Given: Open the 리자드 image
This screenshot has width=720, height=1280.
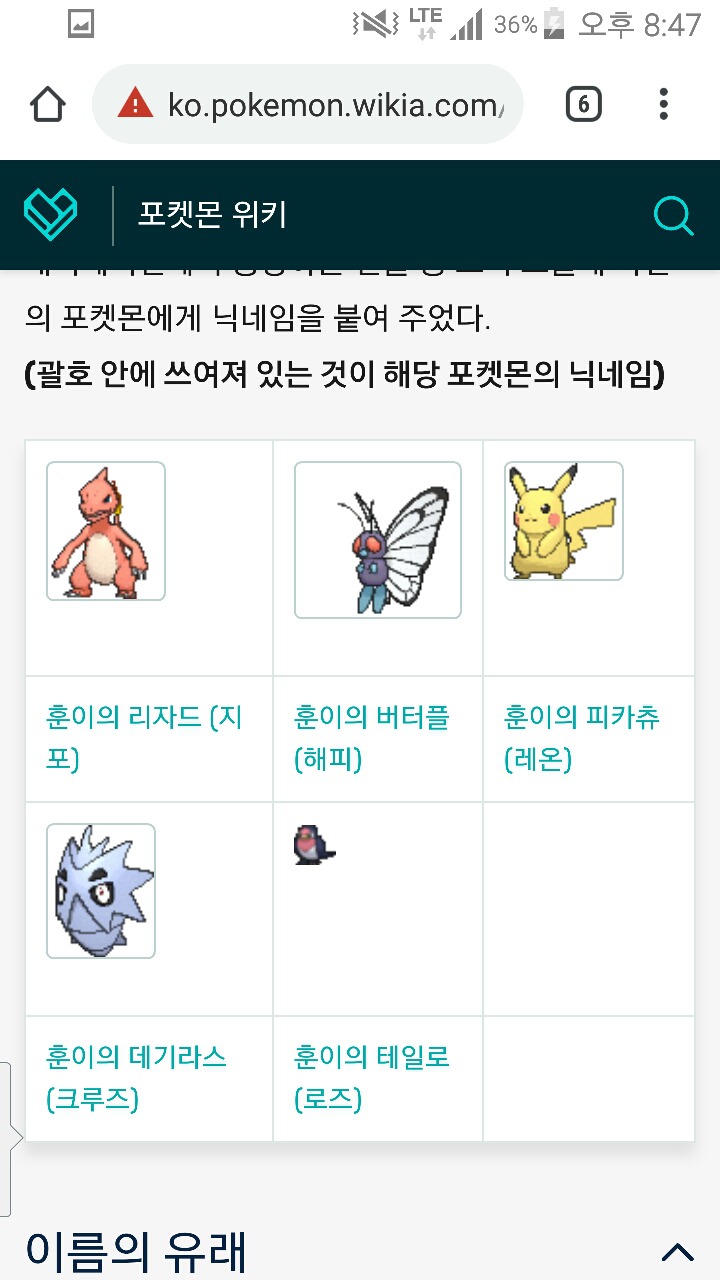Looking at the screenshot, I should (x=106, y=530).
